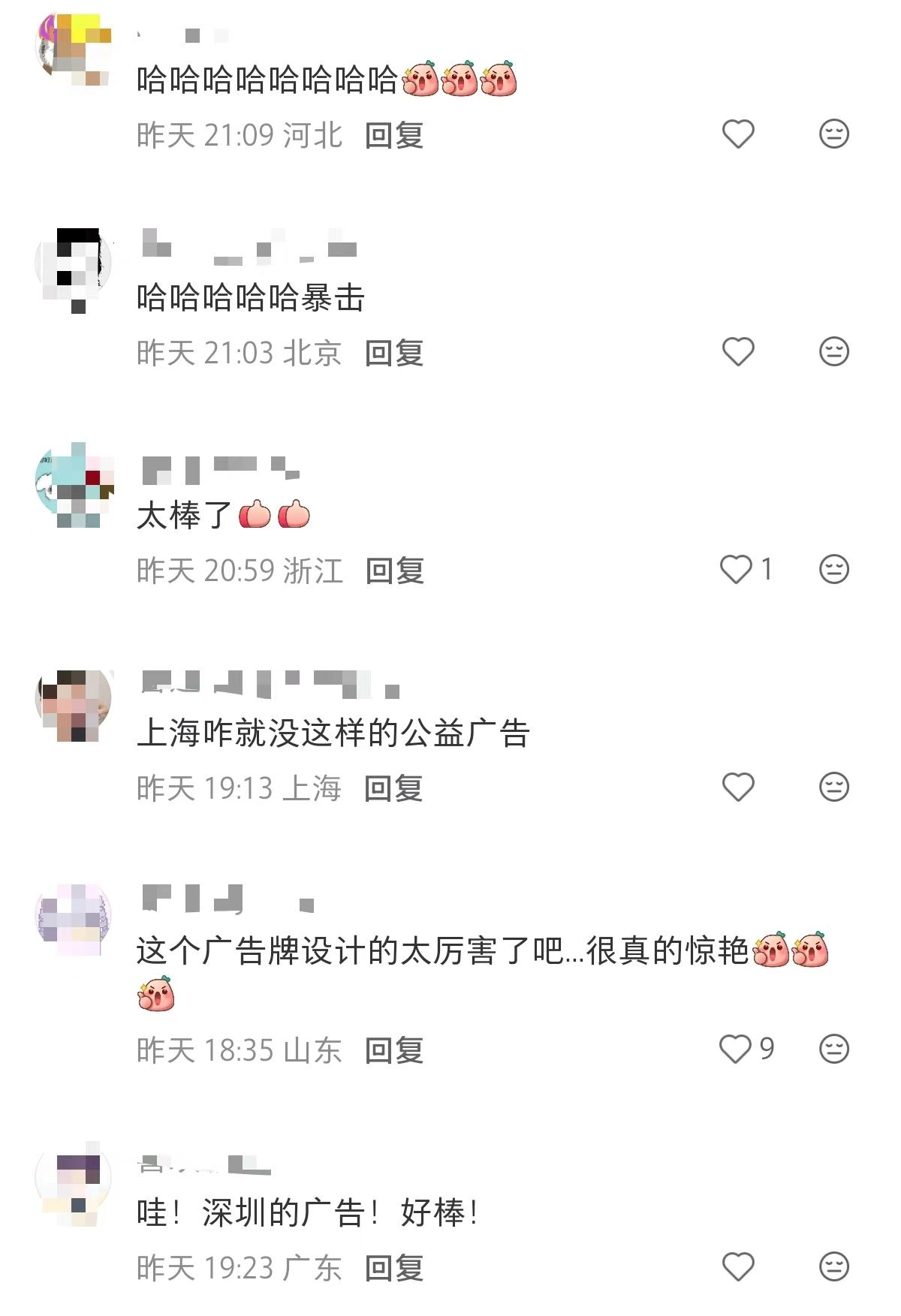The image size is (901, 1316).
Task: Reply to 哇！深圳的广告！好棒！ comment
Action: (x=394, y=1268)
